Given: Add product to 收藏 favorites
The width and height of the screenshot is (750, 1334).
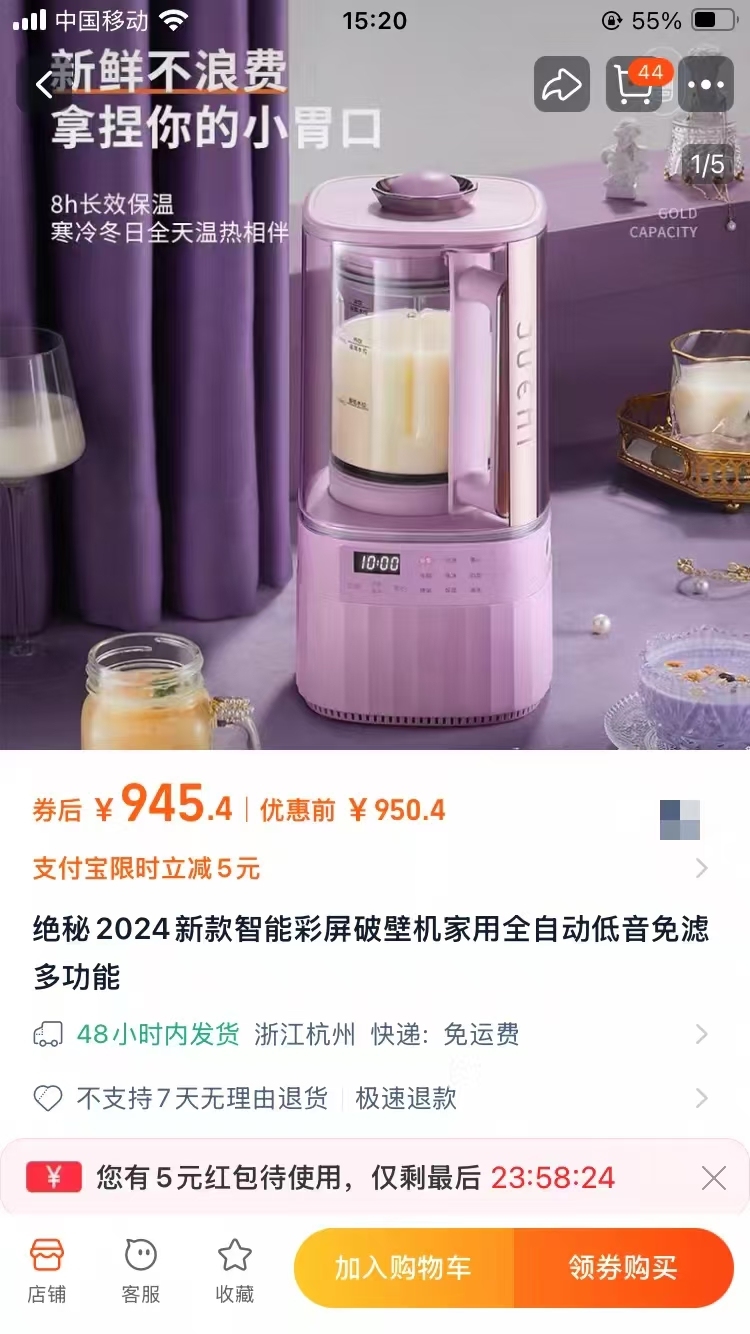Looking at the screenshot, I should (234, 1268).
